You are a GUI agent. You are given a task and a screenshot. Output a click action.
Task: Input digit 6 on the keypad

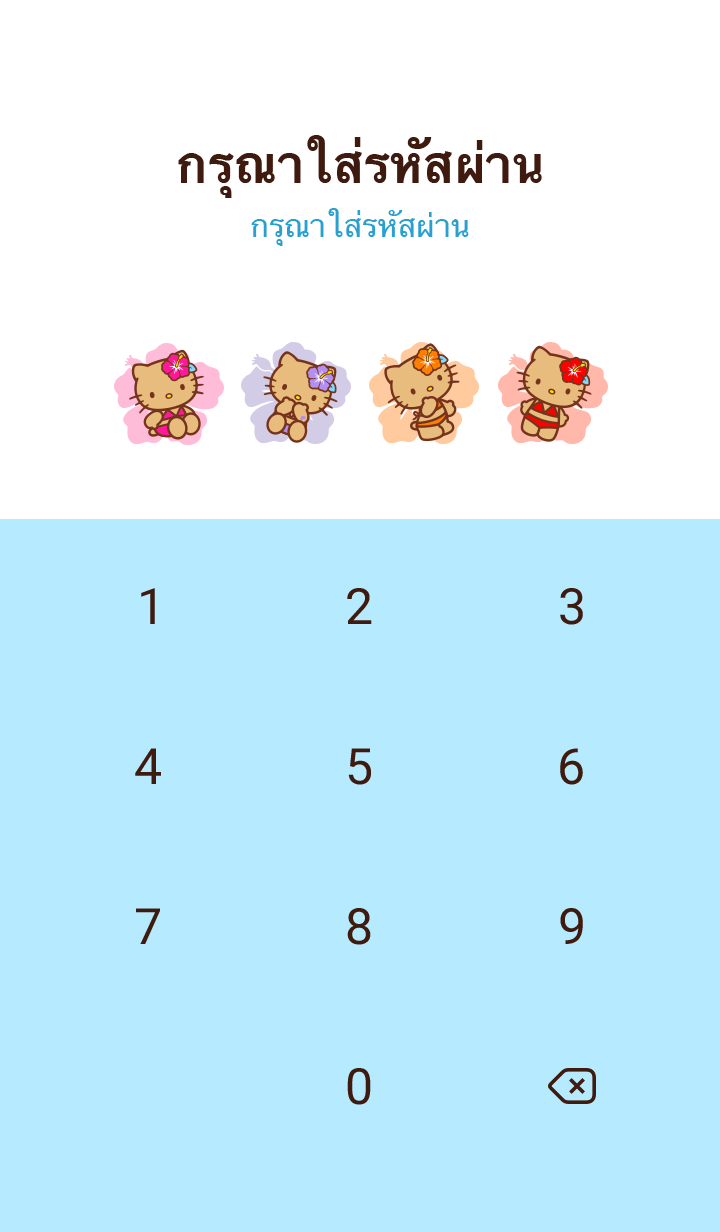(571, 768)
